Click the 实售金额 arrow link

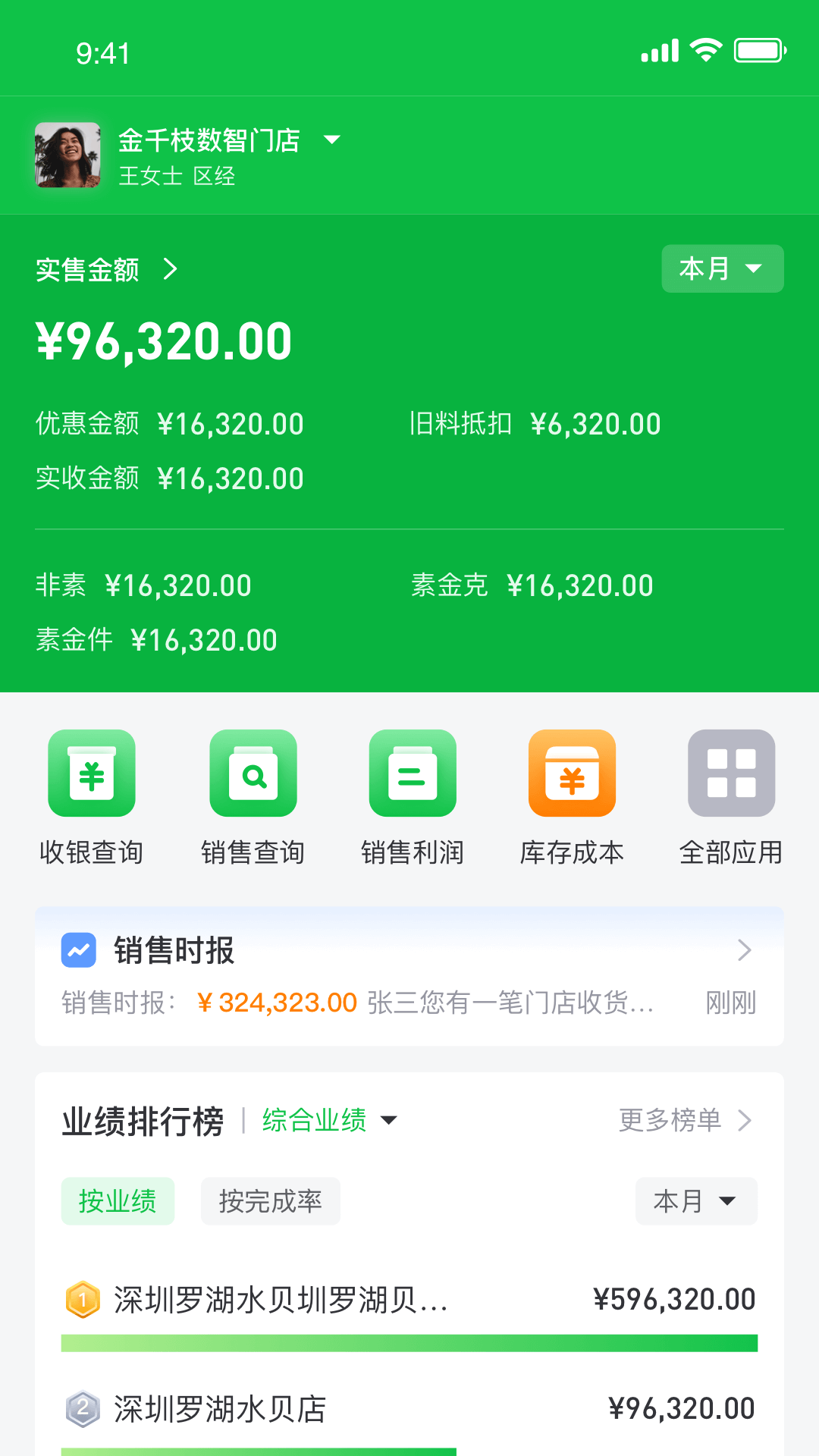(171, 269)
